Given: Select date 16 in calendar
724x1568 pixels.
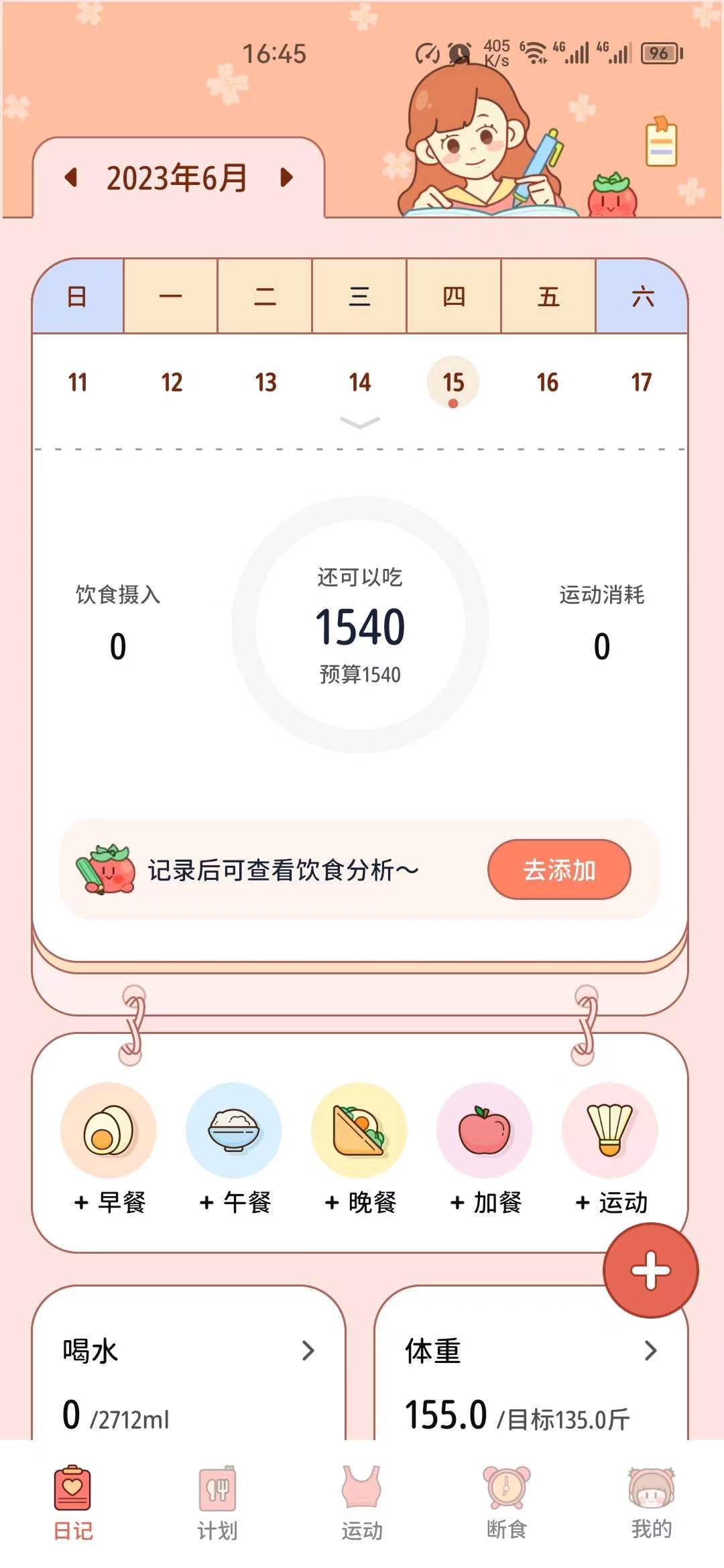Looking at the screenshot, I should pos(547,383).
